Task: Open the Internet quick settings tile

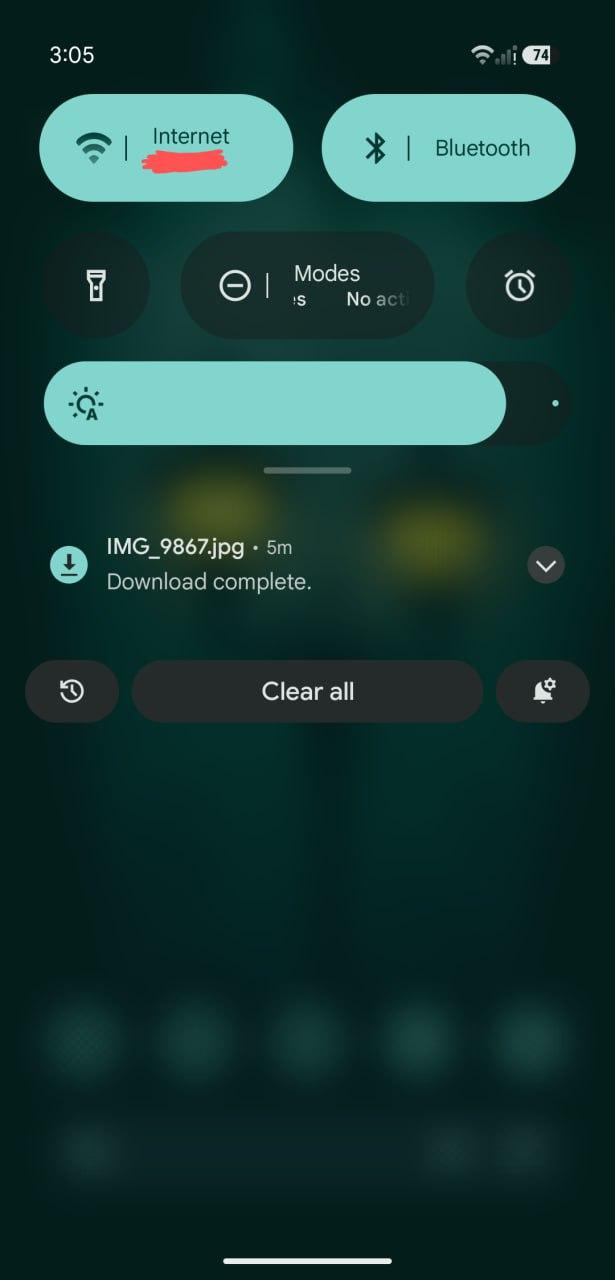Action: (x=166, y=148)
